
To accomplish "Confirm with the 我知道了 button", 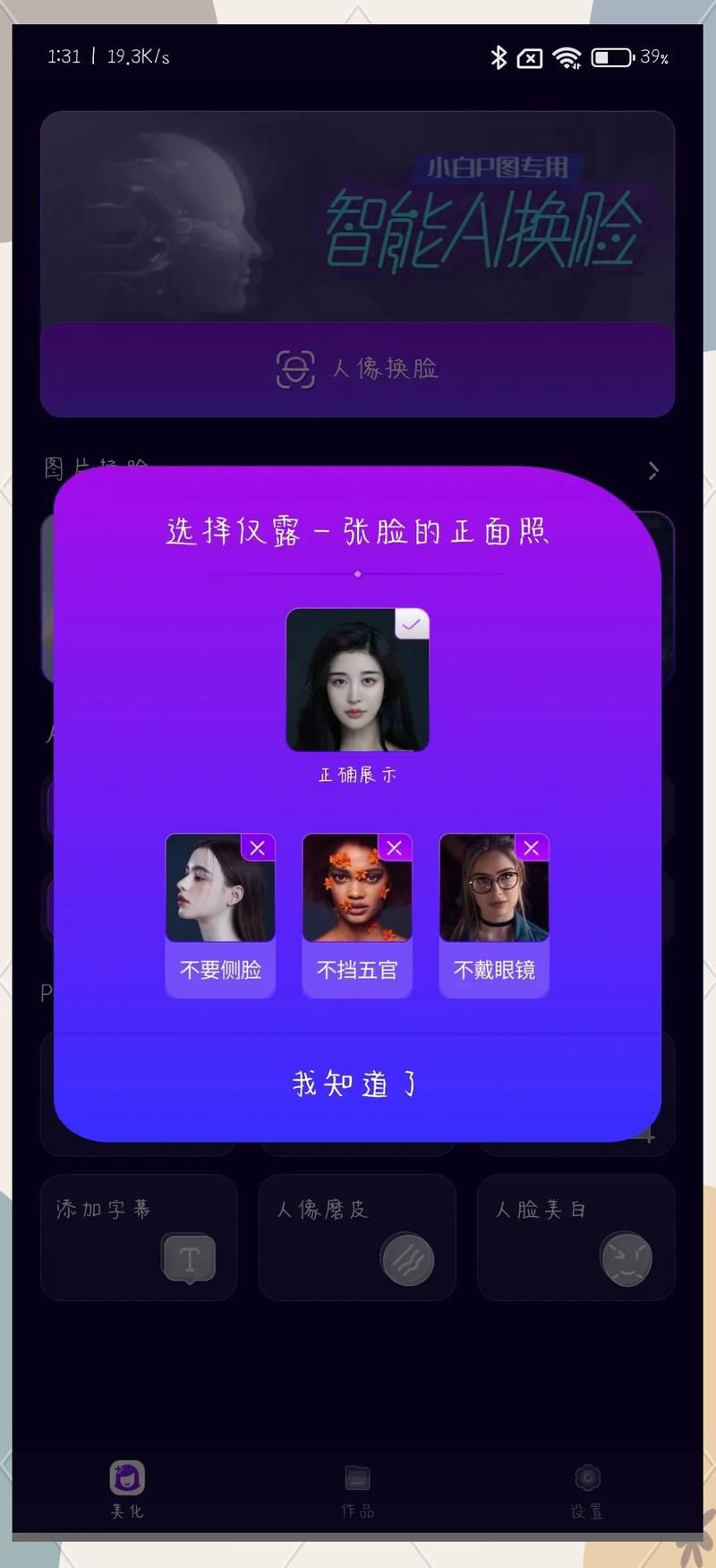I will 356,1084.
